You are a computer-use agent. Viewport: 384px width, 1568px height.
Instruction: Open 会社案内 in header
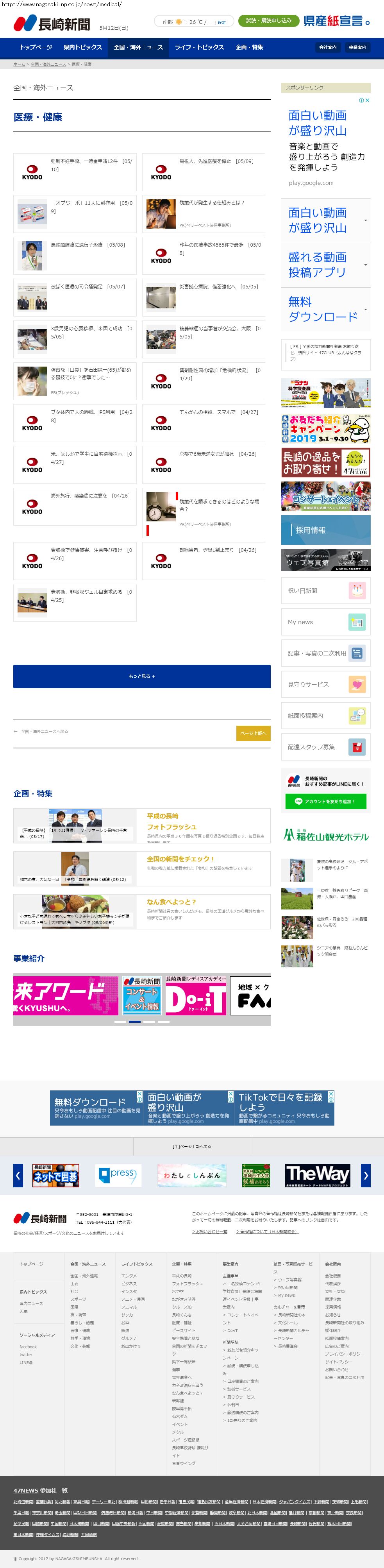(327, 47)
